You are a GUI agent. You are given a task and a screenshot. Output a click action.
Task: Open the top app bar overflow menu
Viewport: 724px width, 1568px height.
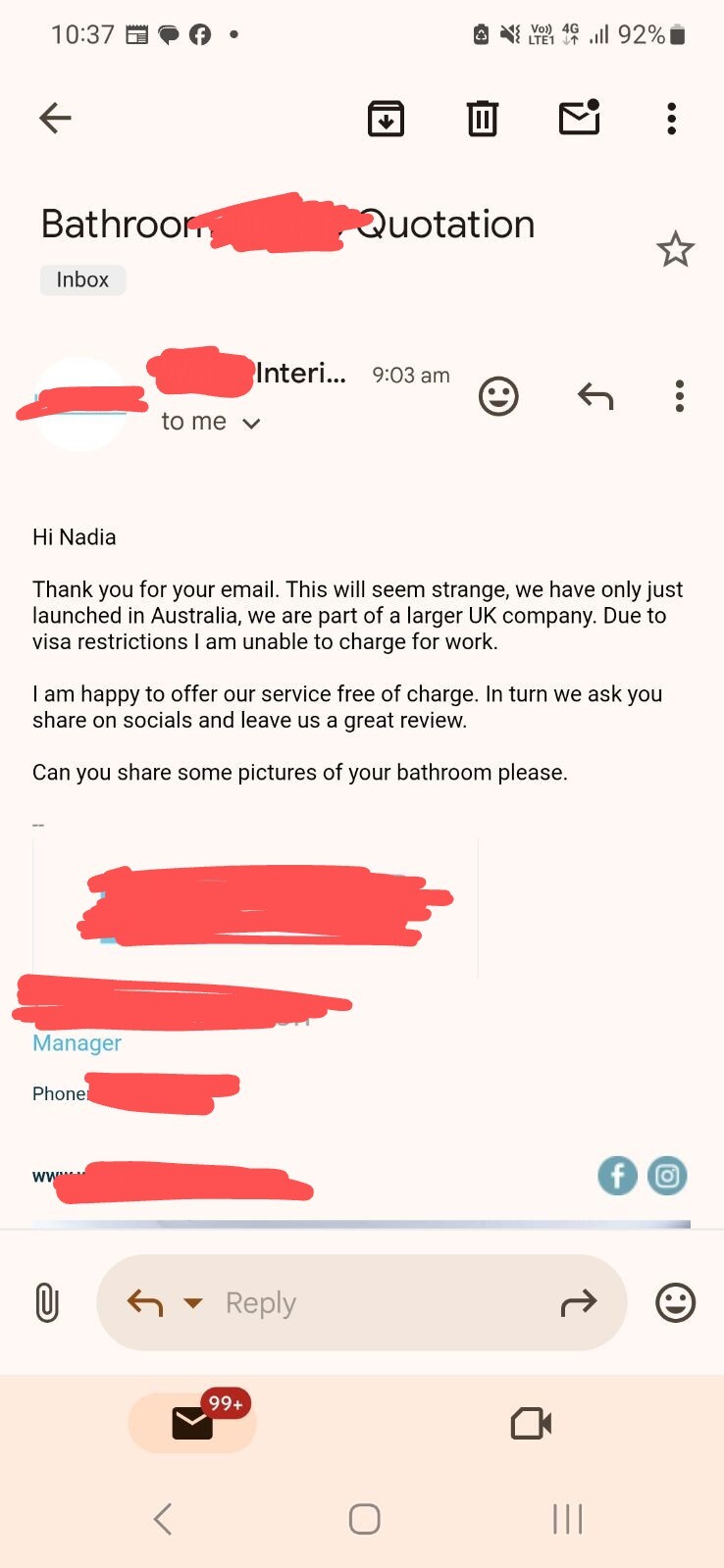671,119
